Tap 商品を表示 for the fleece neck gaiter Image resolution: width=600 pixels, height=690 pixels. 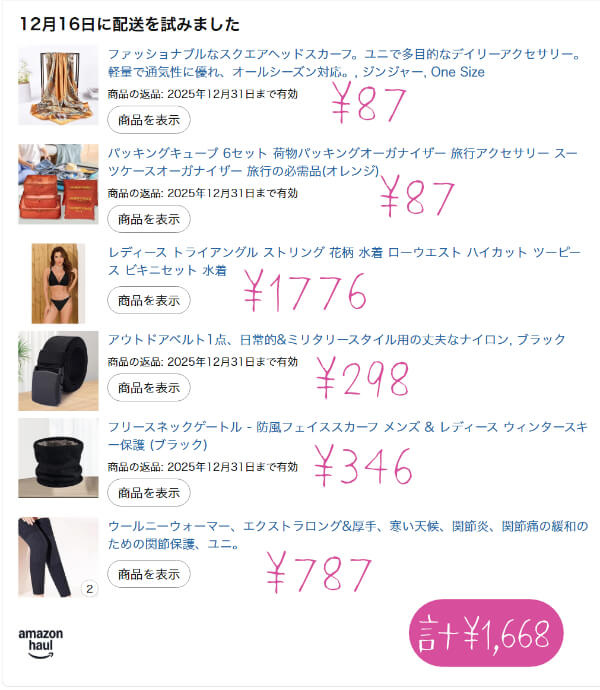(148, 493)
